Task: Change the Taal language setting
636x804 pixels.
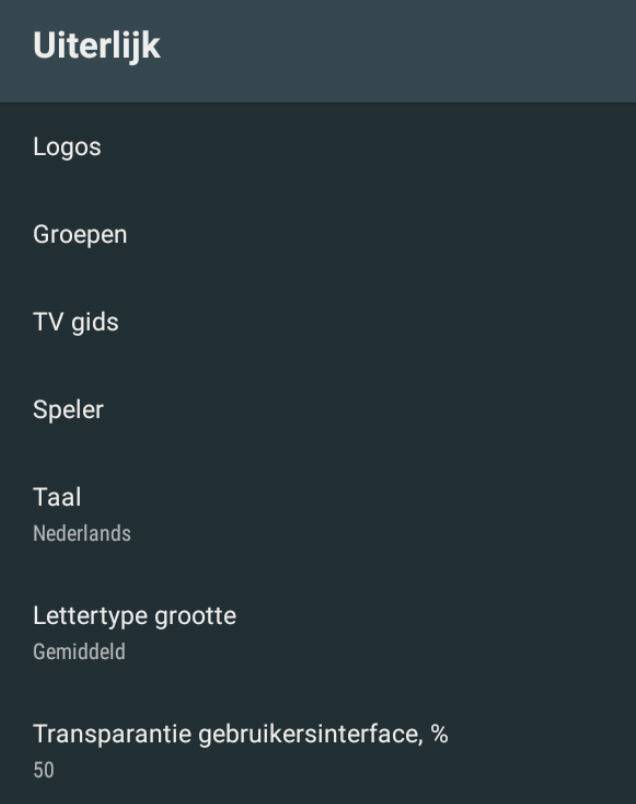Action: [82, 513]
